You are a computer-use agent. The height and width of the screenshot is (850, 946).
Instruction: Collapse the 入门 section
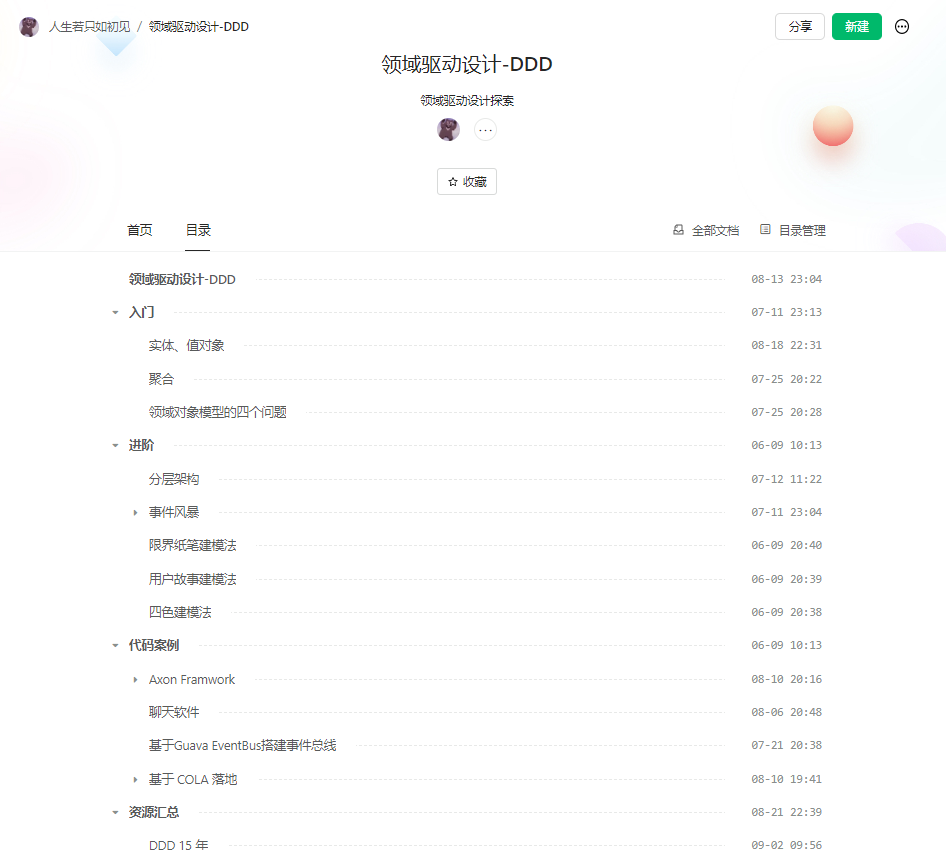click(x=115, y=312)
